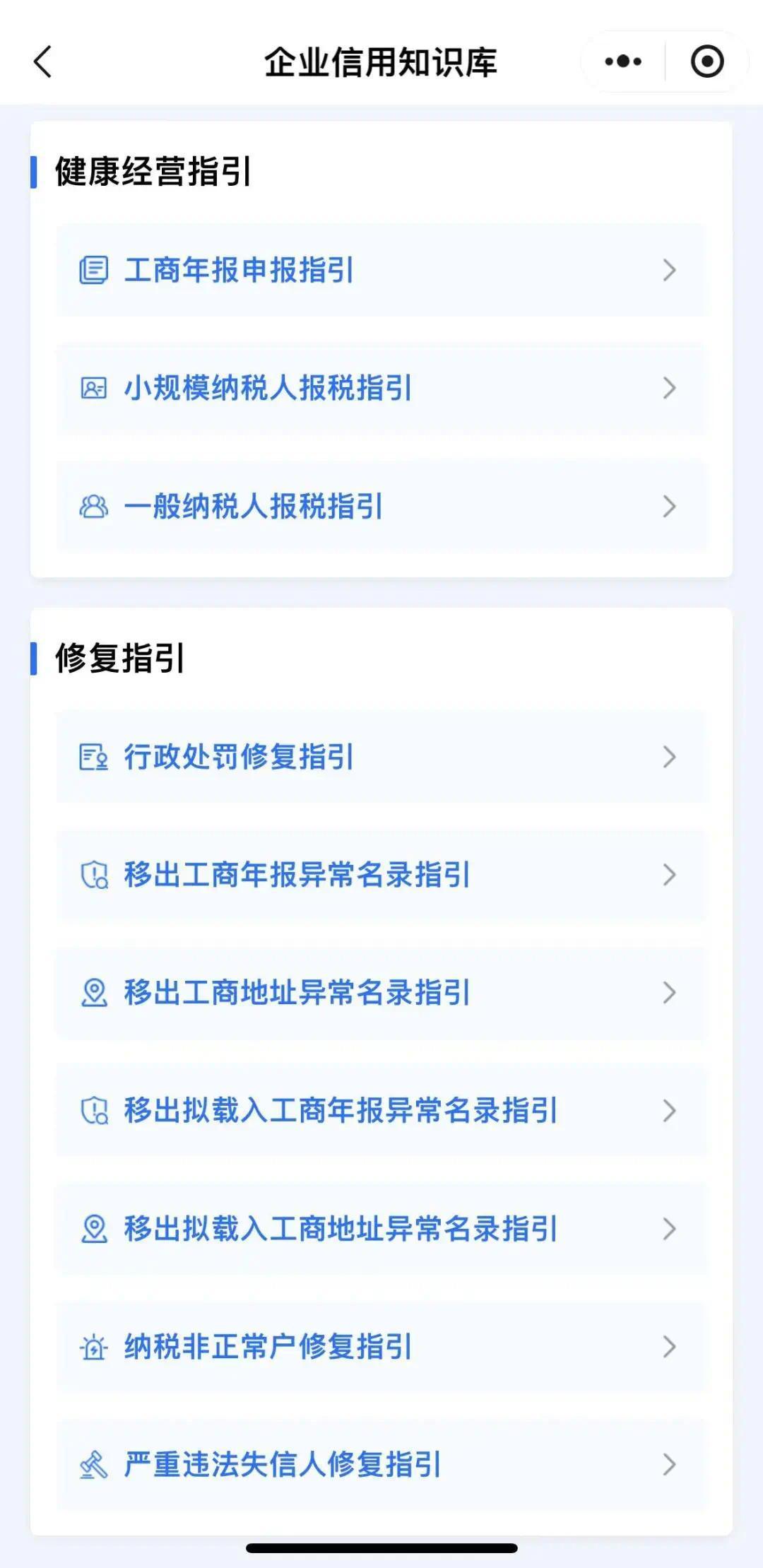Open 严重违法失信人修复指引

(381, 1465)
